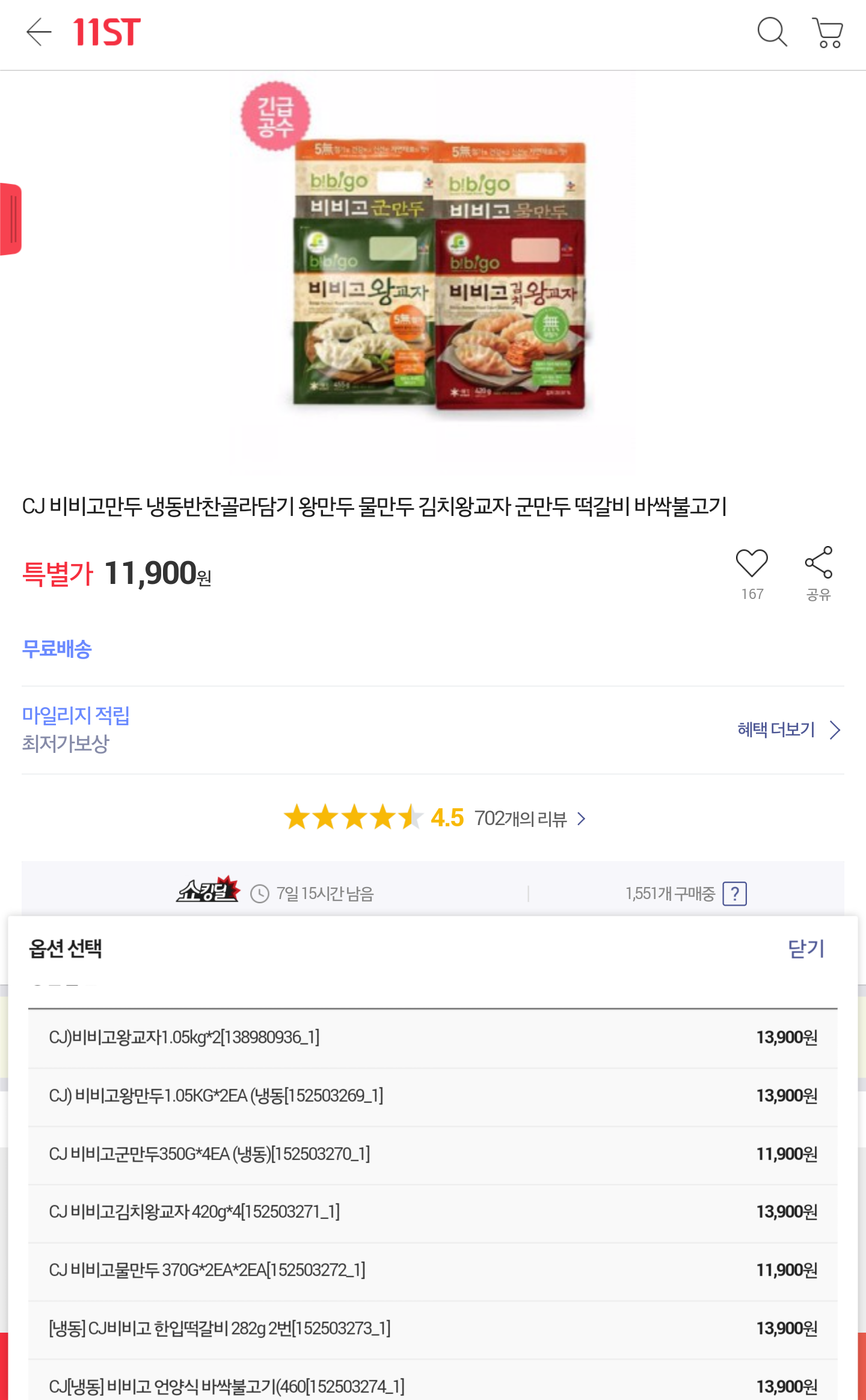View the 702개의 리뷰 reviews
The image size is (866, 1400).
pyautogui.click(x=520, y=818)
